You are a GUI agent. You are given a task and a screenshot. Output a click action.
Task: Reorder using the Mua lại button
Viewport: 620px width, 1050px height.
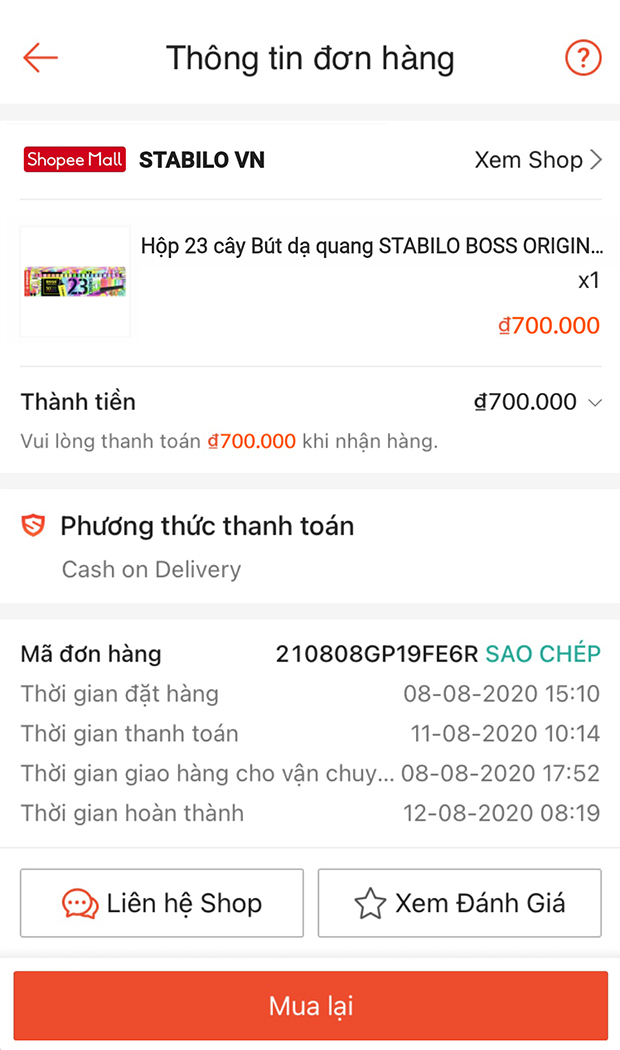point(310,1006)
